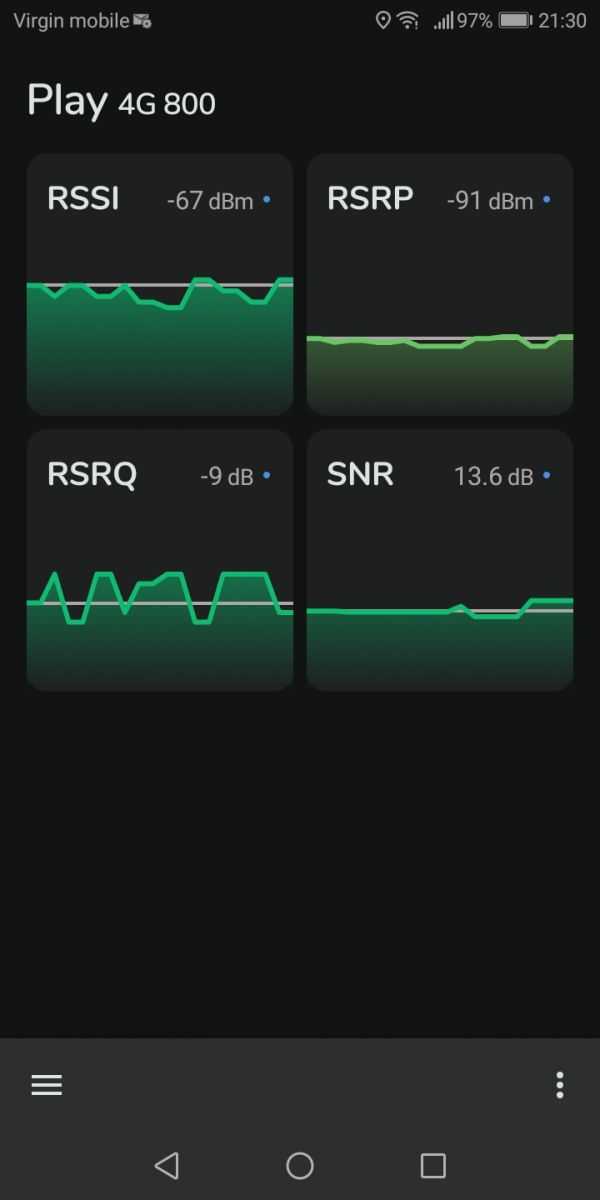Open the RSRP signal card
The height and width of the screenshot is (1200, 600).
coord(440,284)
